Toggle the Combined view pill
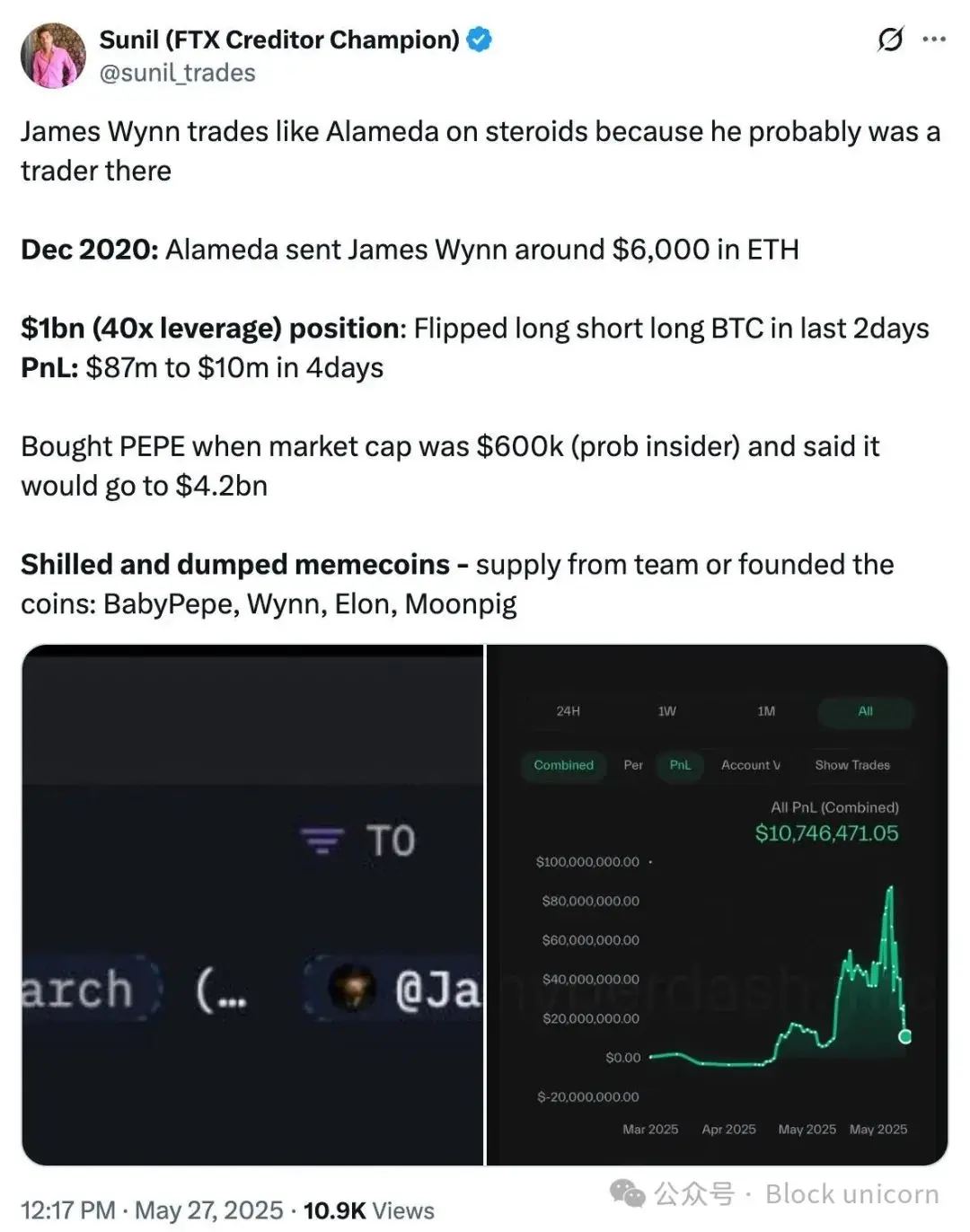 563,765
